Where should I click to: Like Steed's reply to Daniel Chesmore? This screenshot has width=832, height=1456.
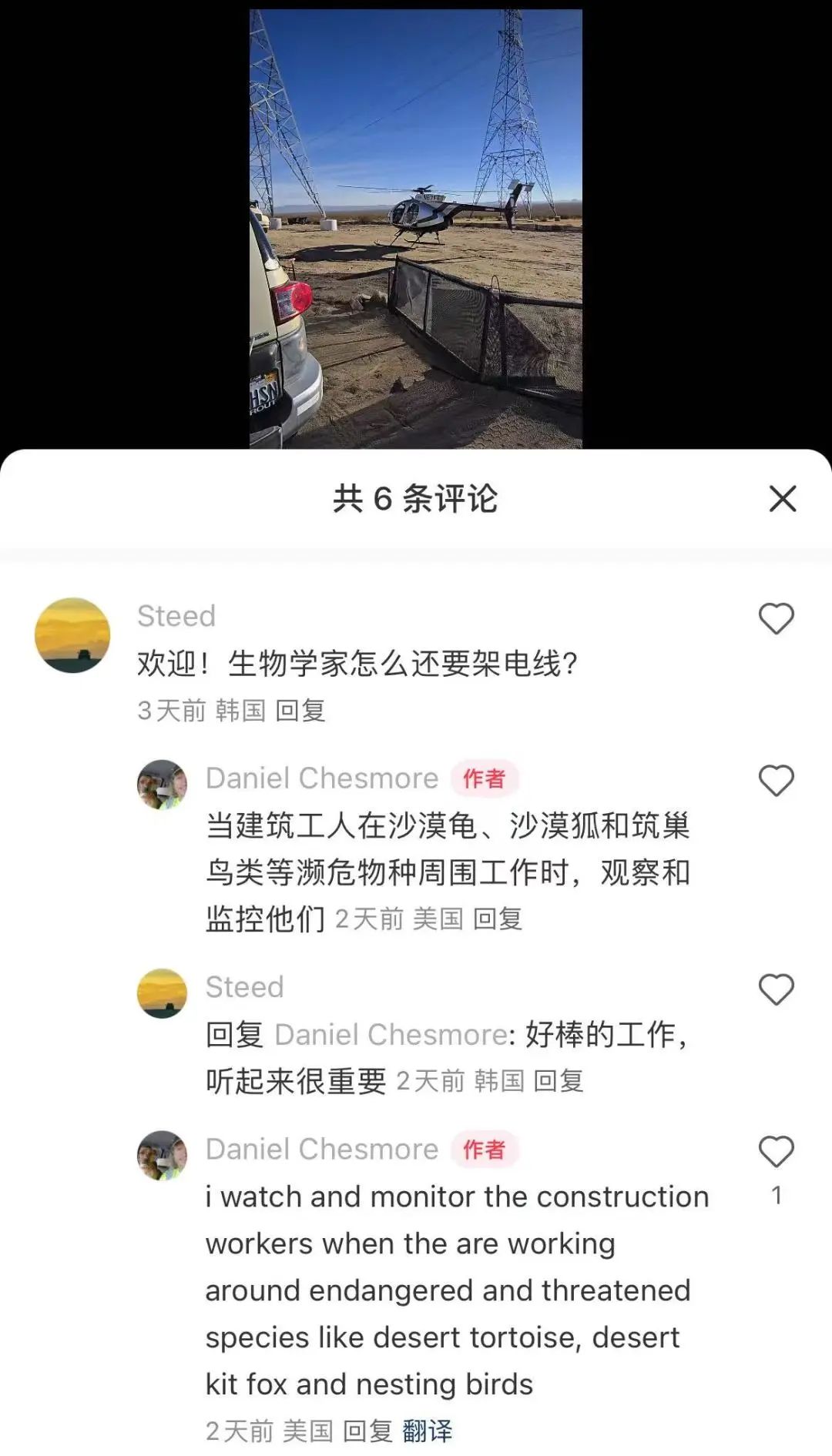(776, 989)
